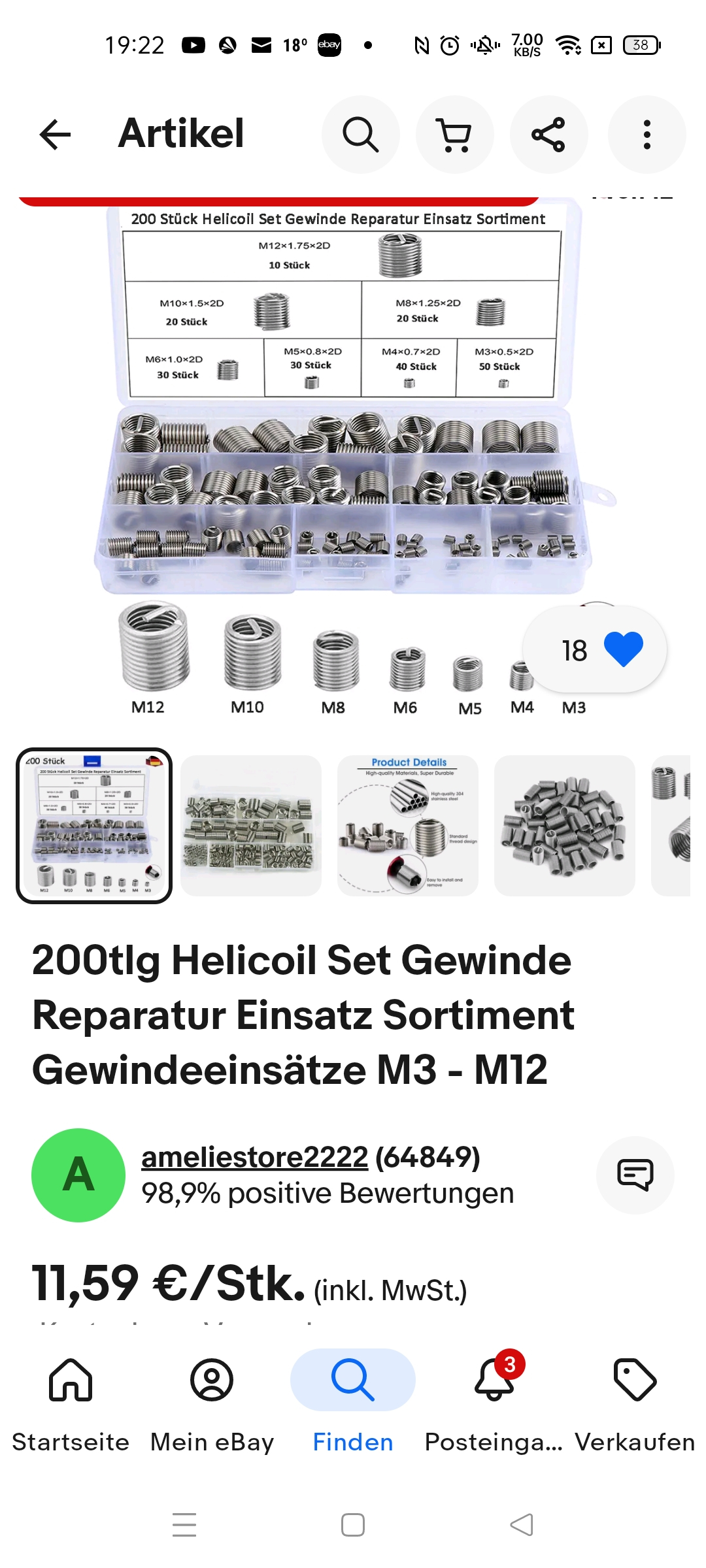Screen dimensions: 706x1568
Task: Share this Helicoil Set listing
Action: pos(548,135)
